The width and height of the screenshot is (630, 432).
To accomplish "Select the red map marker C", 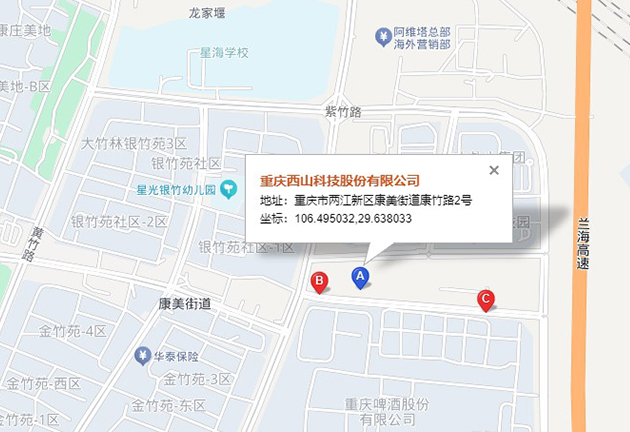I will click(486, 298).
